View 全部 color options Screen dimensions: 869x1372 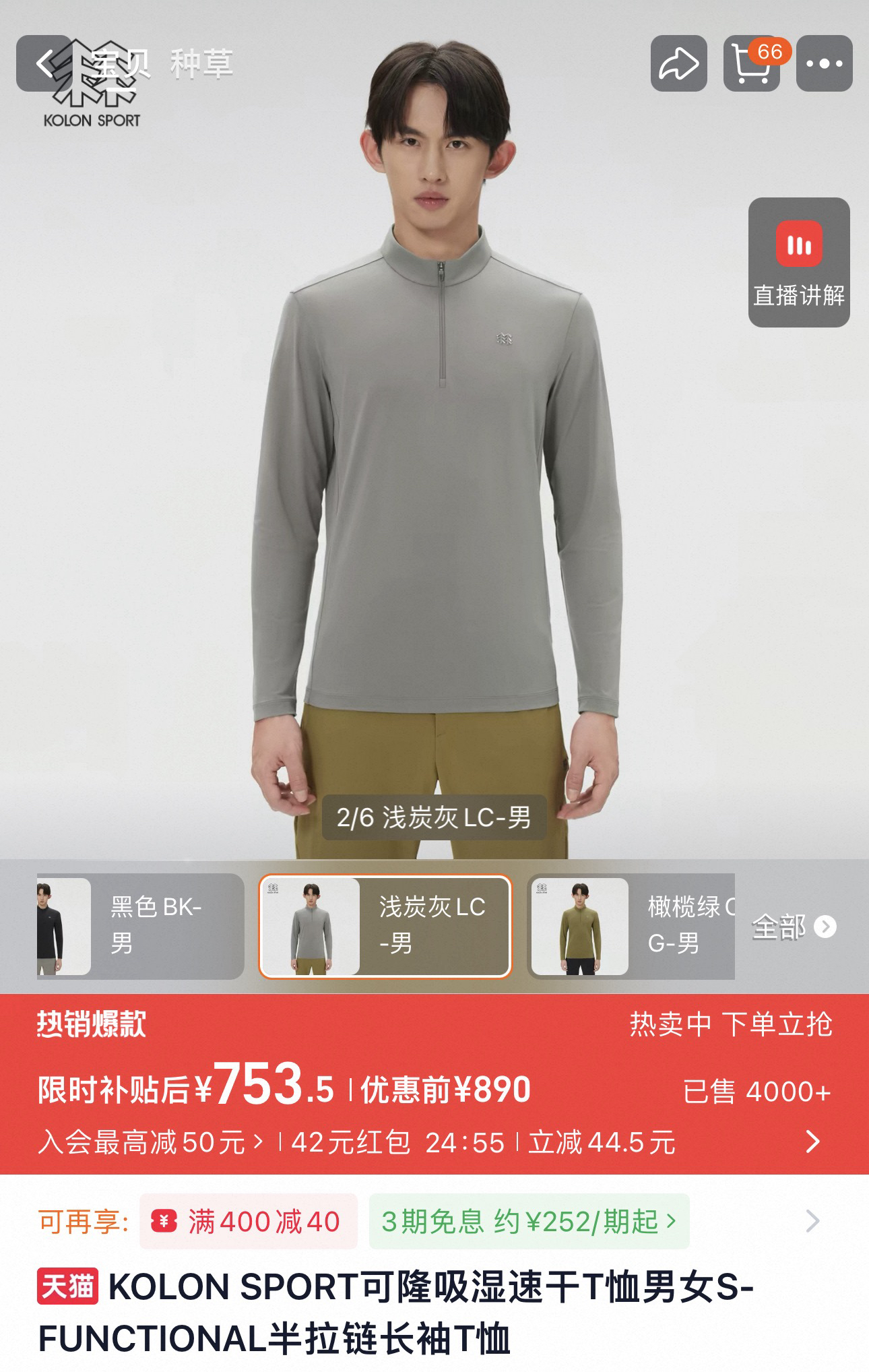point(794,927)
